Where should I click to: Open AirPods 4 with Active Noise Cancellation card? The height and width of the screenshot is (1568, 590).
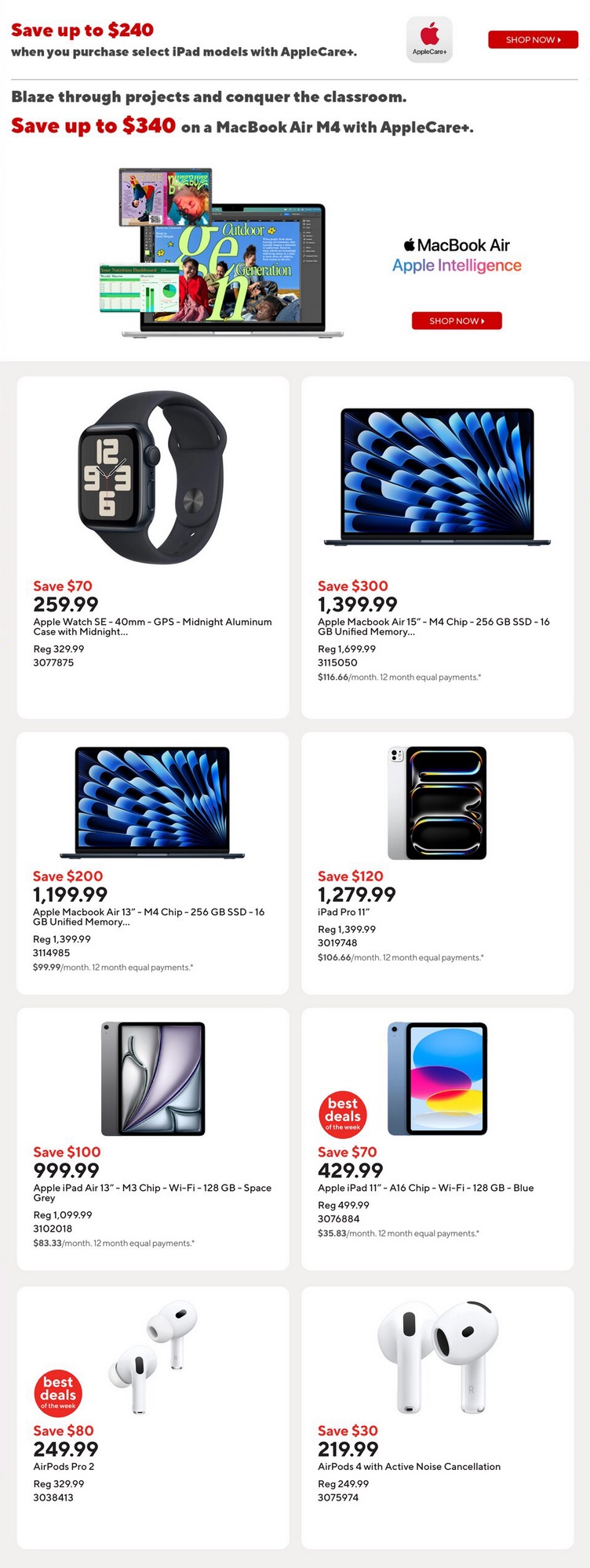[437, 1417]
